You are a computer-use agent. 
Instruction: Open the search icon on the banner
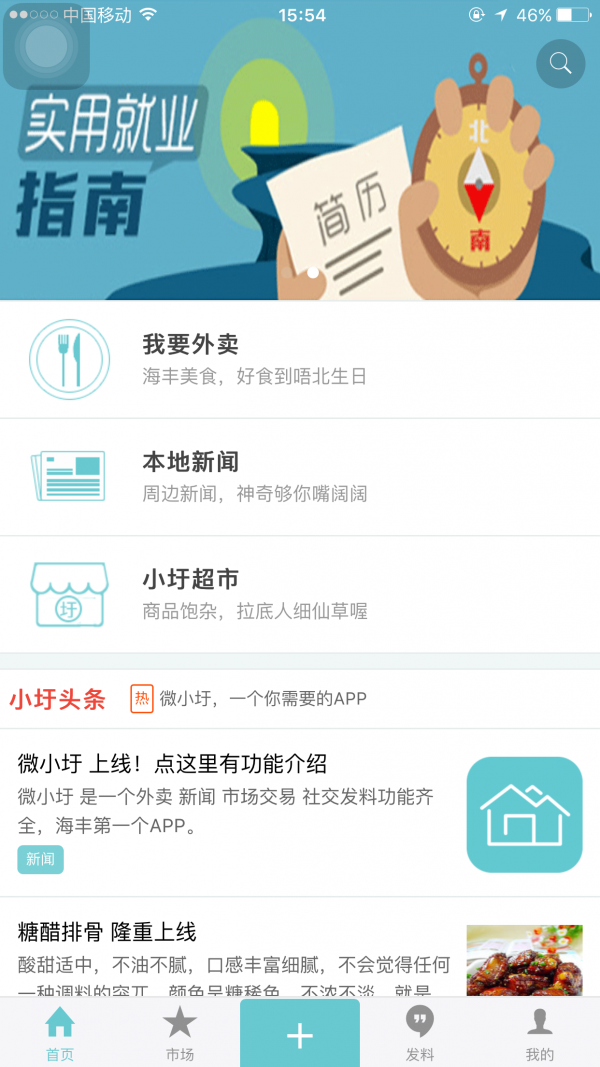click(561, 64)
